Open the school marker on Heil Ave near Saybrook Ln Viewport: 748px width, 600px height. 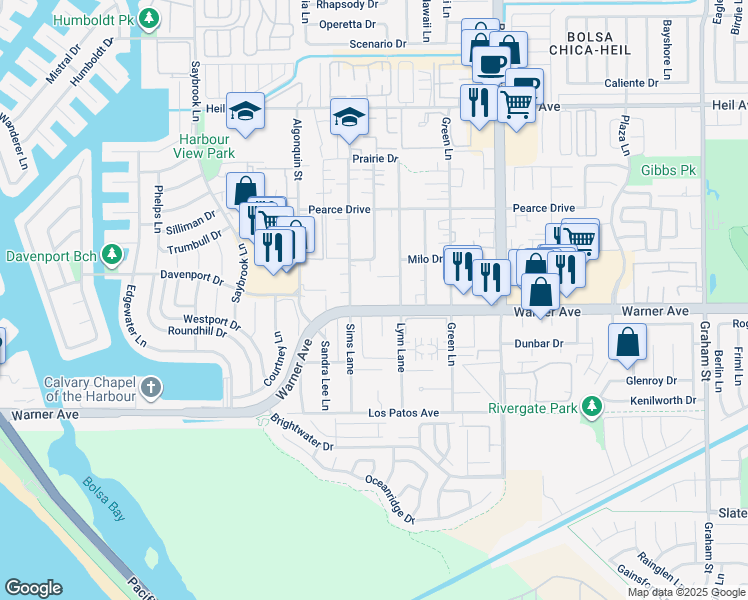[245, 112]
